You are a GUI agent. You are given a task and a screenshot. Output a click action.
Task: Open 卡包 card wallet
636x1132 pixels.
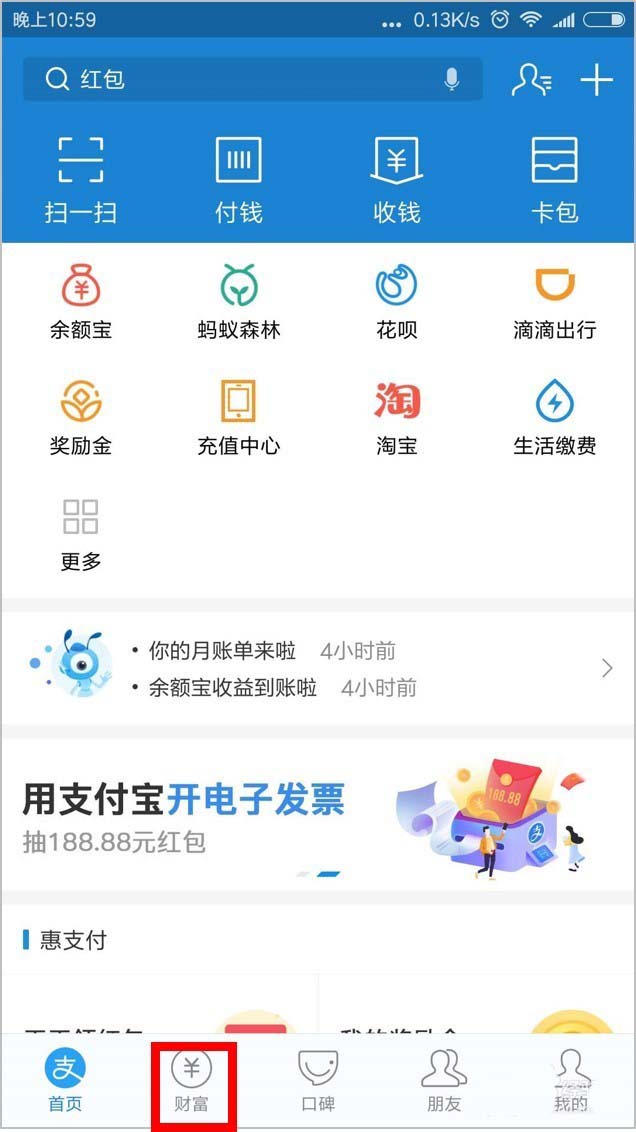(x=555, y=180)
